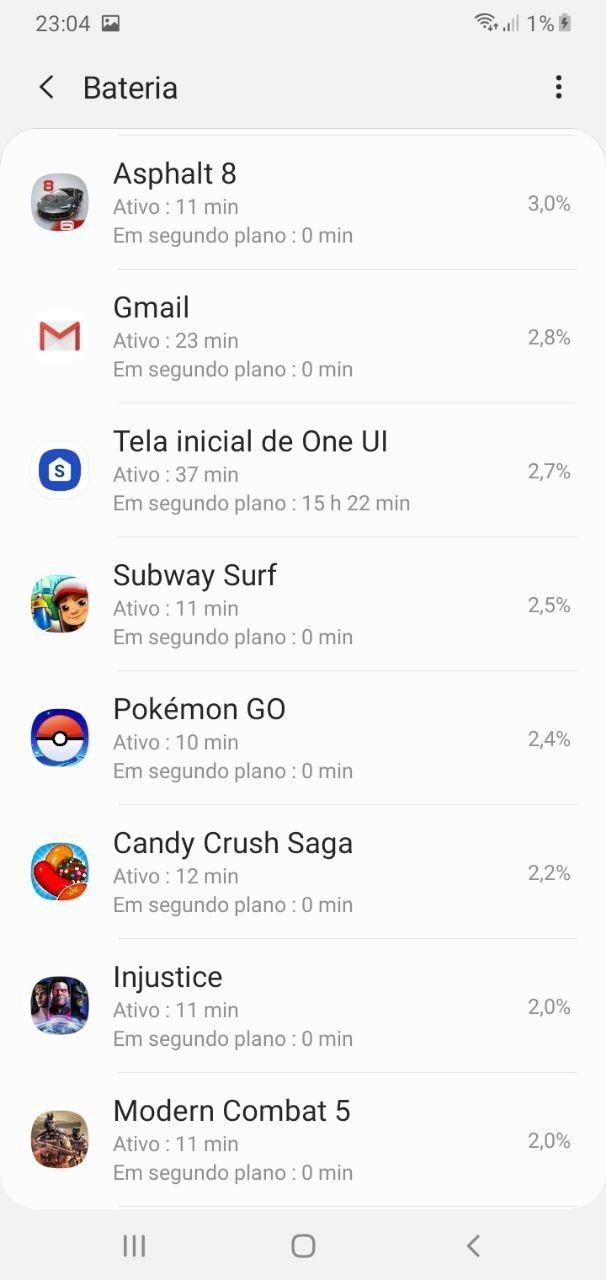Tap the Candy Crush Saga row
Viewport: 606px width, 1280px height.
pyautogui.click(x=302, y=873)
